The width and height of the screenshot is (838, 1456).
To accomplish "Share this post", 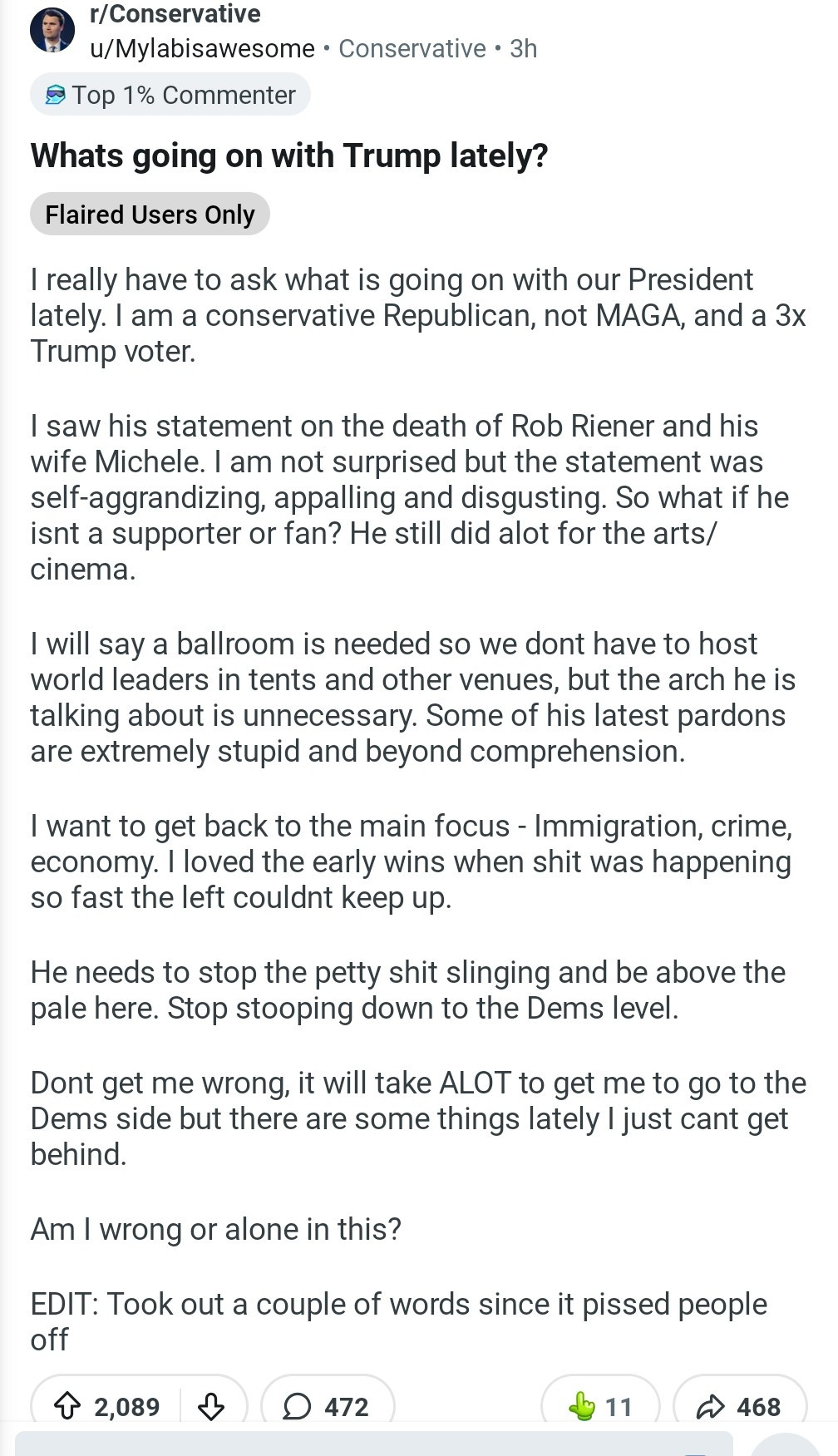I will click(x=739, y=1406).
